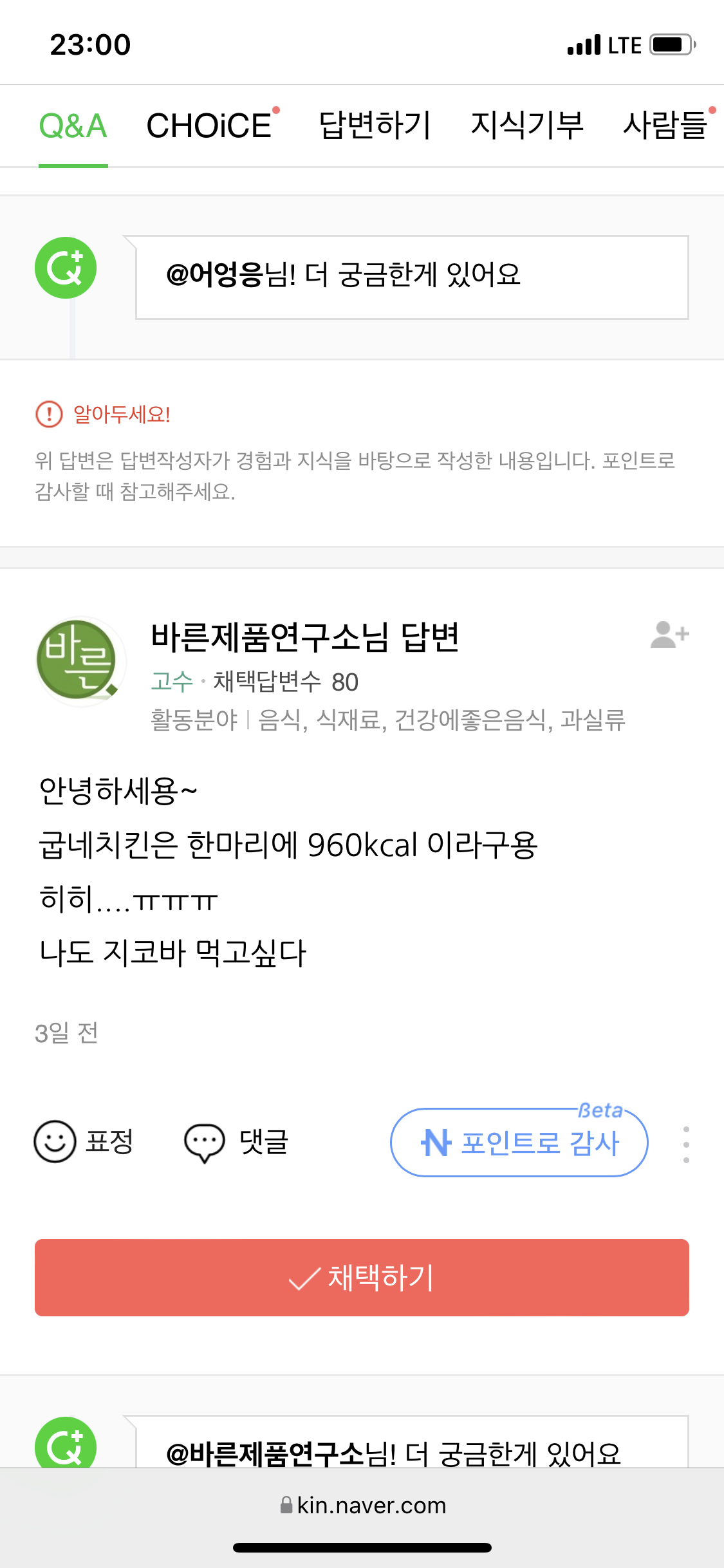The width and height of the screenshot is (724, 1568).
Task: Open 바른제품연구소's profile picture
Action: click(79, 660)
